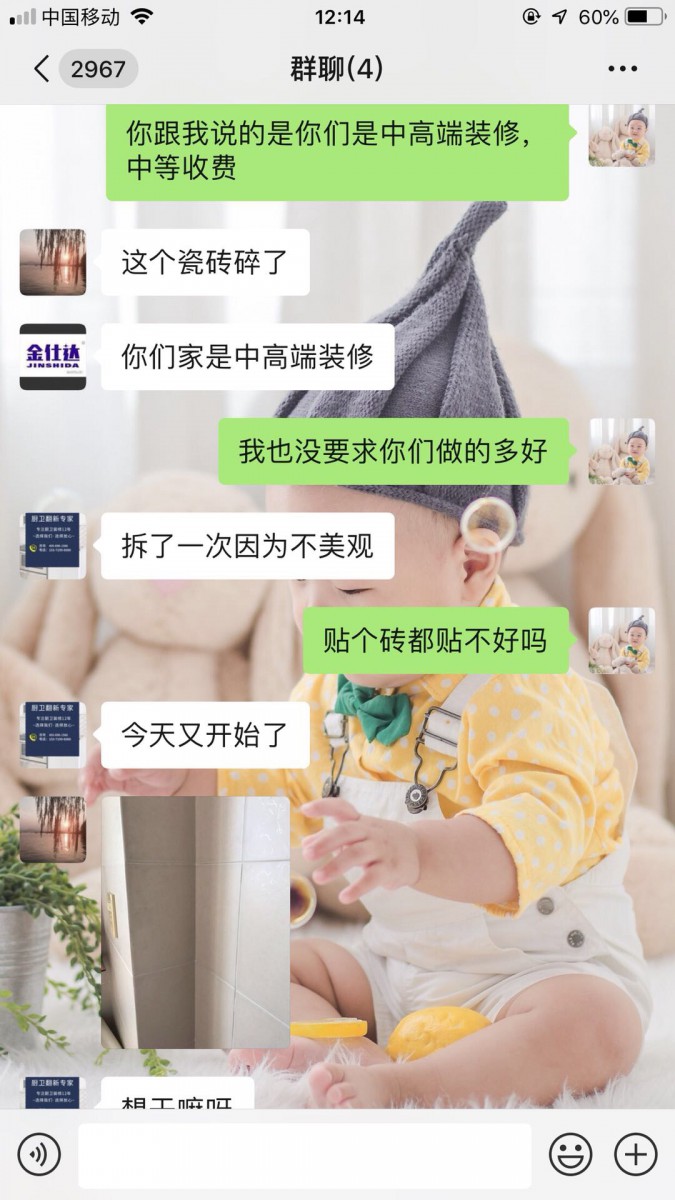Open group chat details menu
The height and width of the screenshot is (1200, 675).
(622, 69)
